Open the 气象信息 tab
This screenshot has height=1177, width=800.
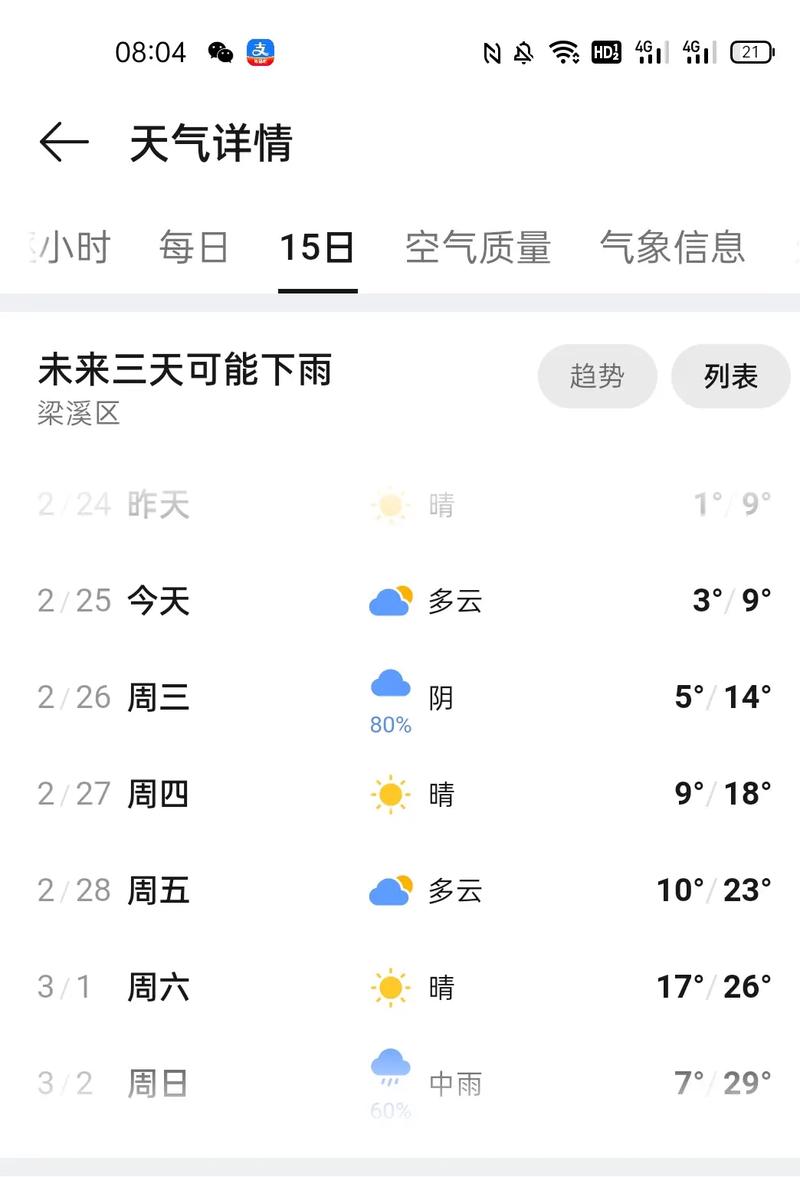[672, 247]
